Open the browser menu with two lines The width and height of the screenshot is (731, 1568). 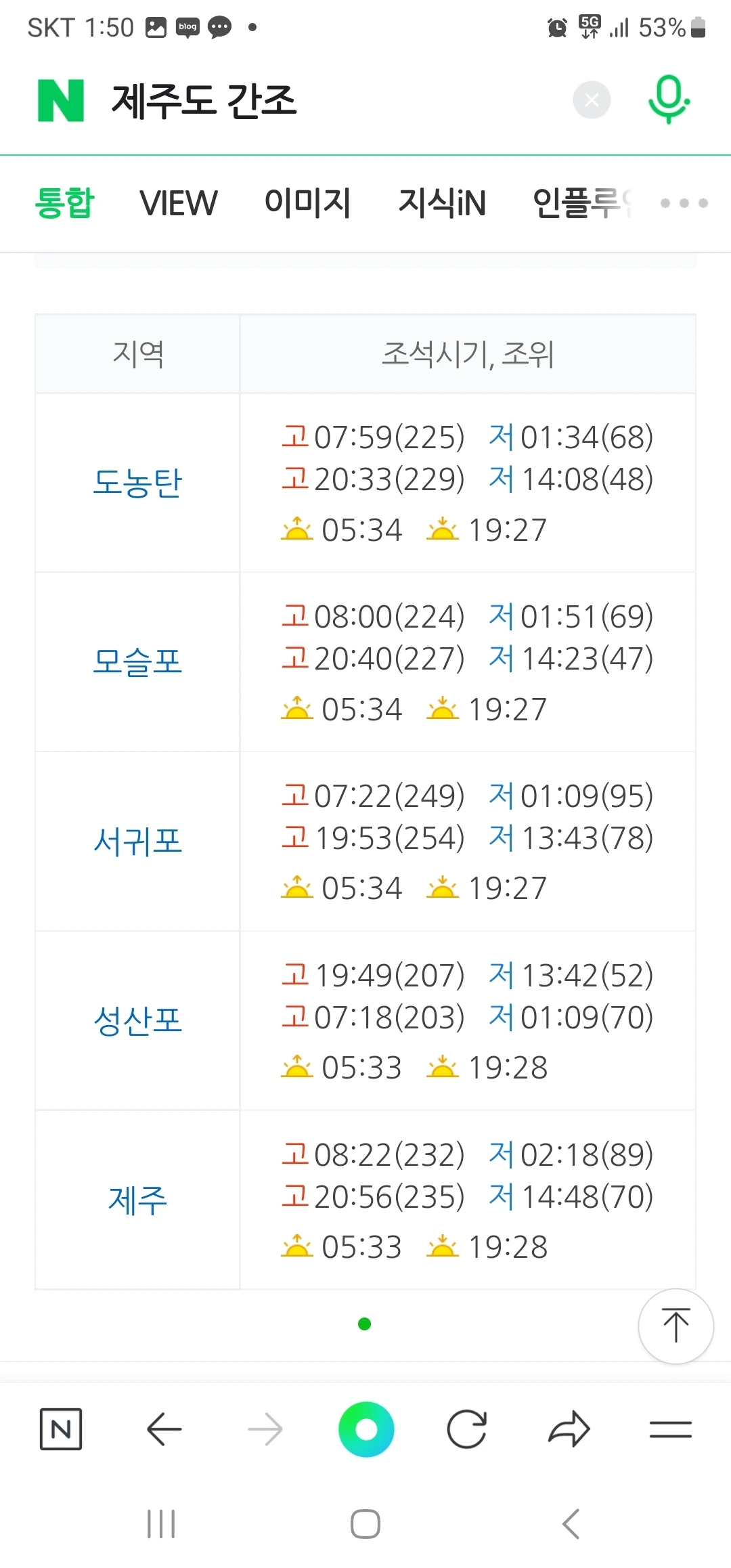click(670, 1429)
